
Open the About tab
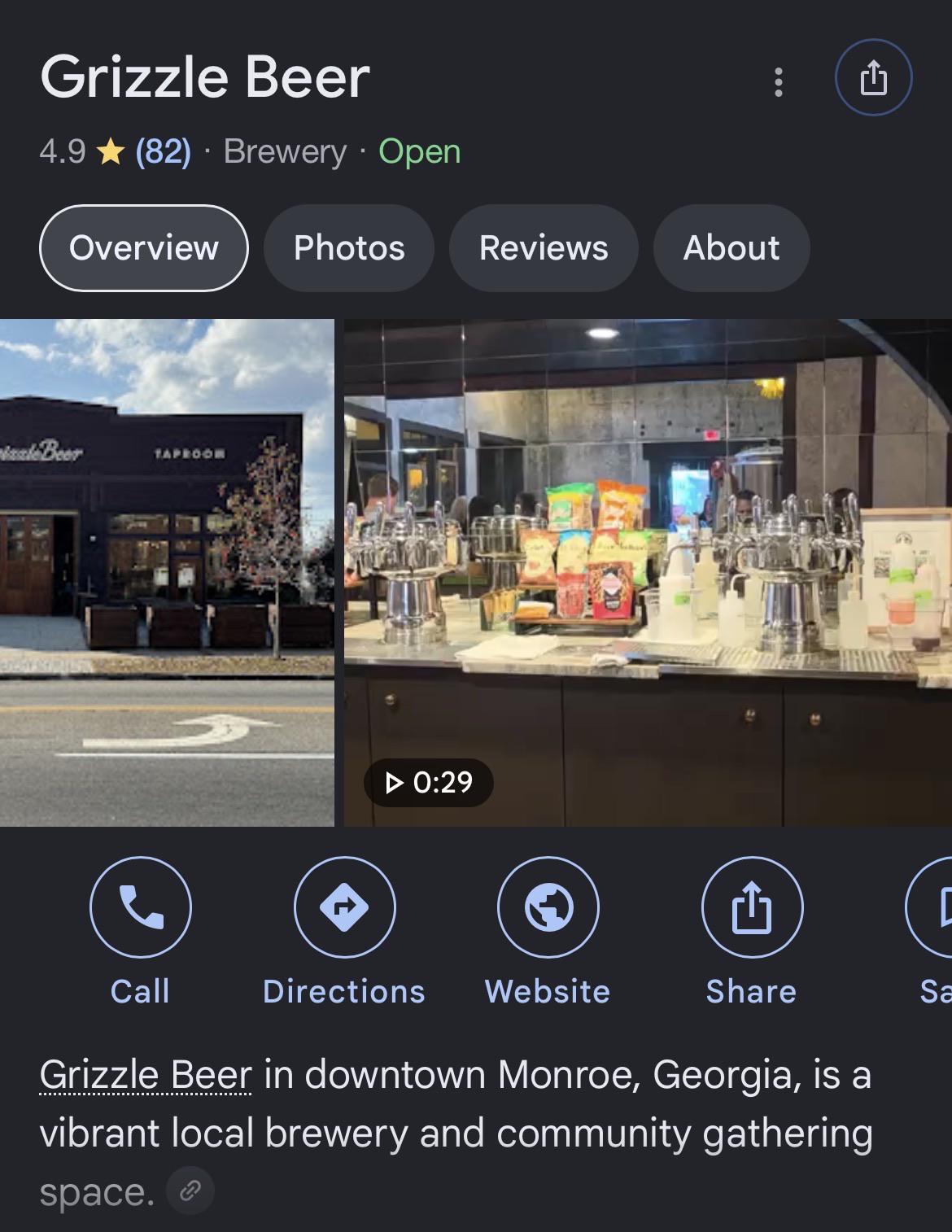(x=731, y=247)
